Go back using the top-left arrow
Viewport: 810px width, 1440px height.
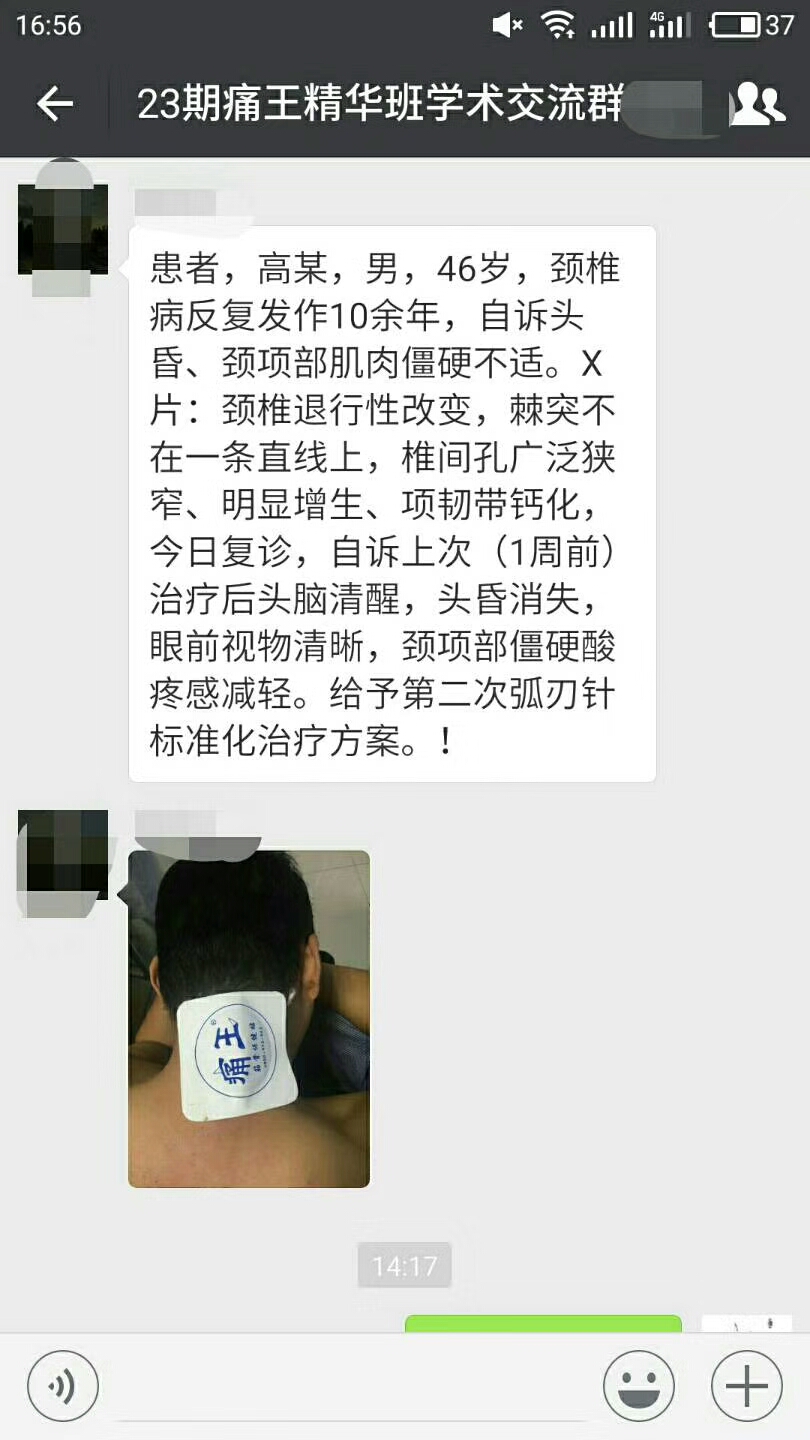(x=54, y=103)
